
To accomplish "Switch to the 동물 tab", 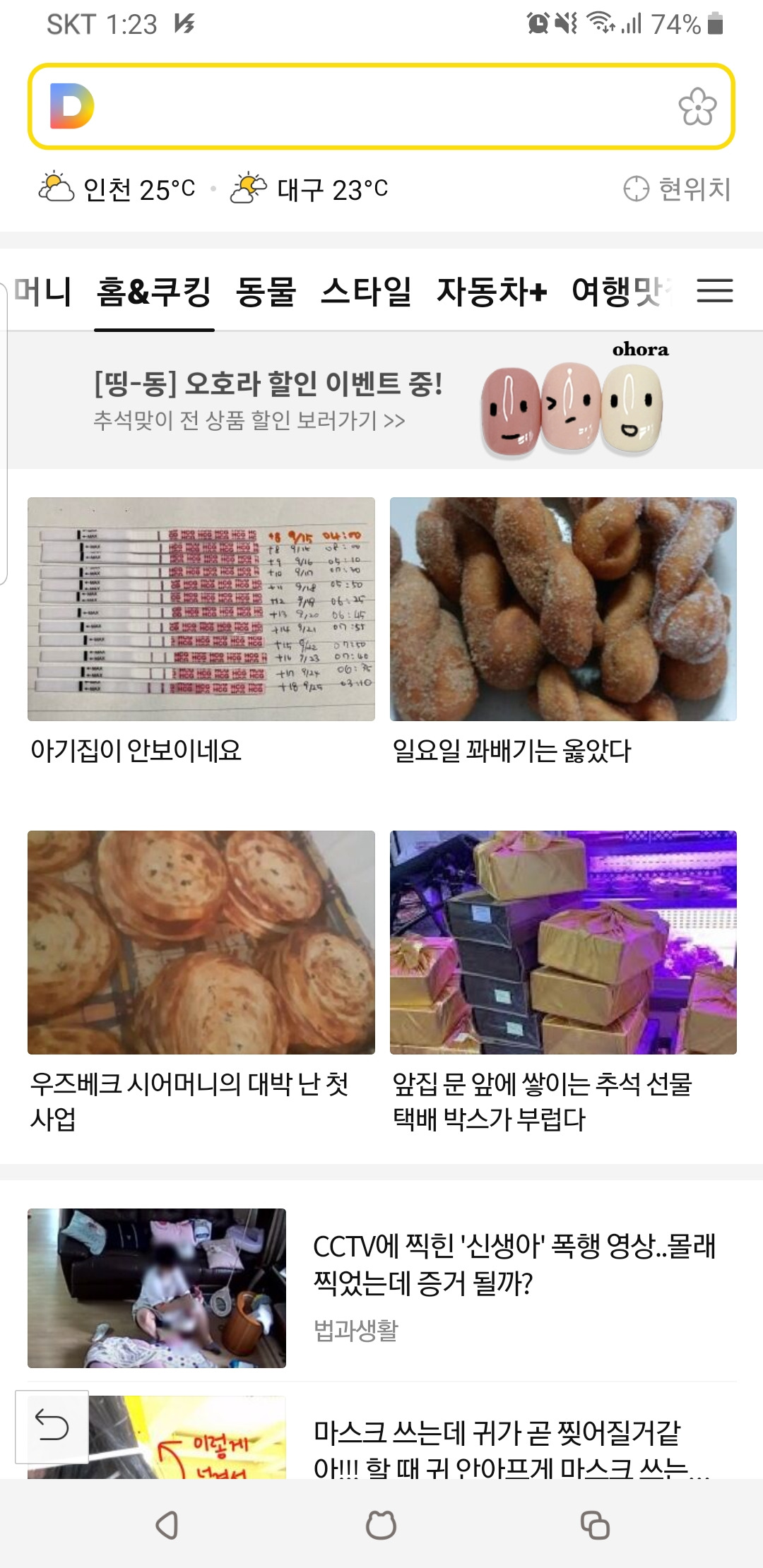I will tap(266, 292).
